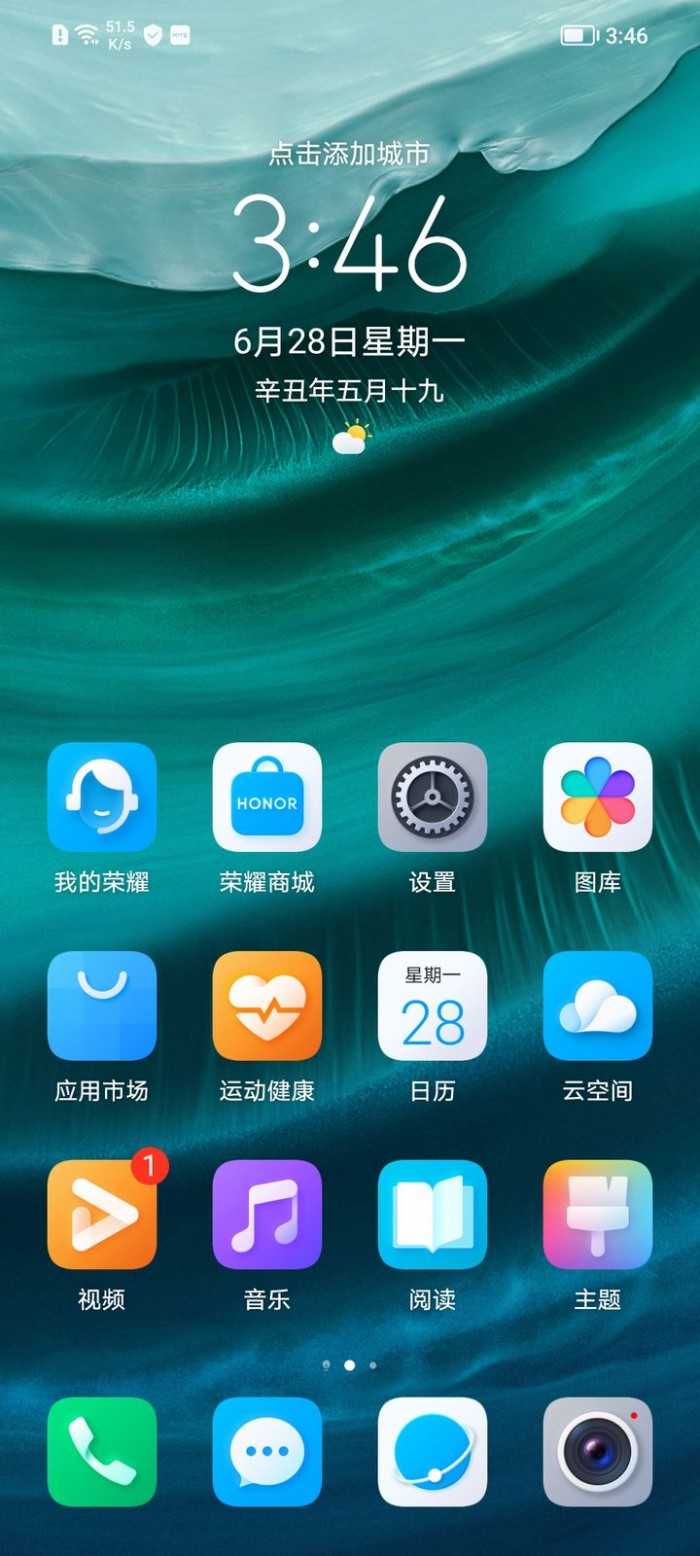Open the messaging app in dock
700x1556 pixels.
point(267,1451)
